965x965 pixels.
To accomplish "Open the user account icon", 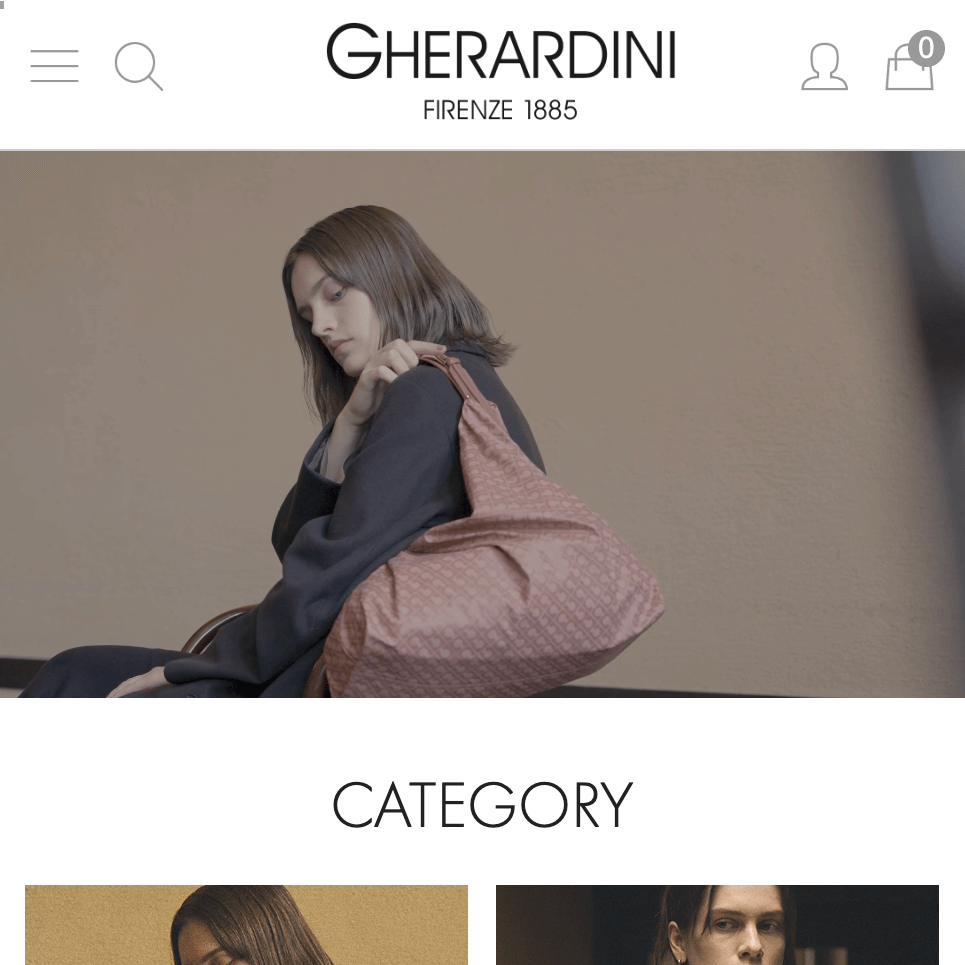I will [824, 67].
